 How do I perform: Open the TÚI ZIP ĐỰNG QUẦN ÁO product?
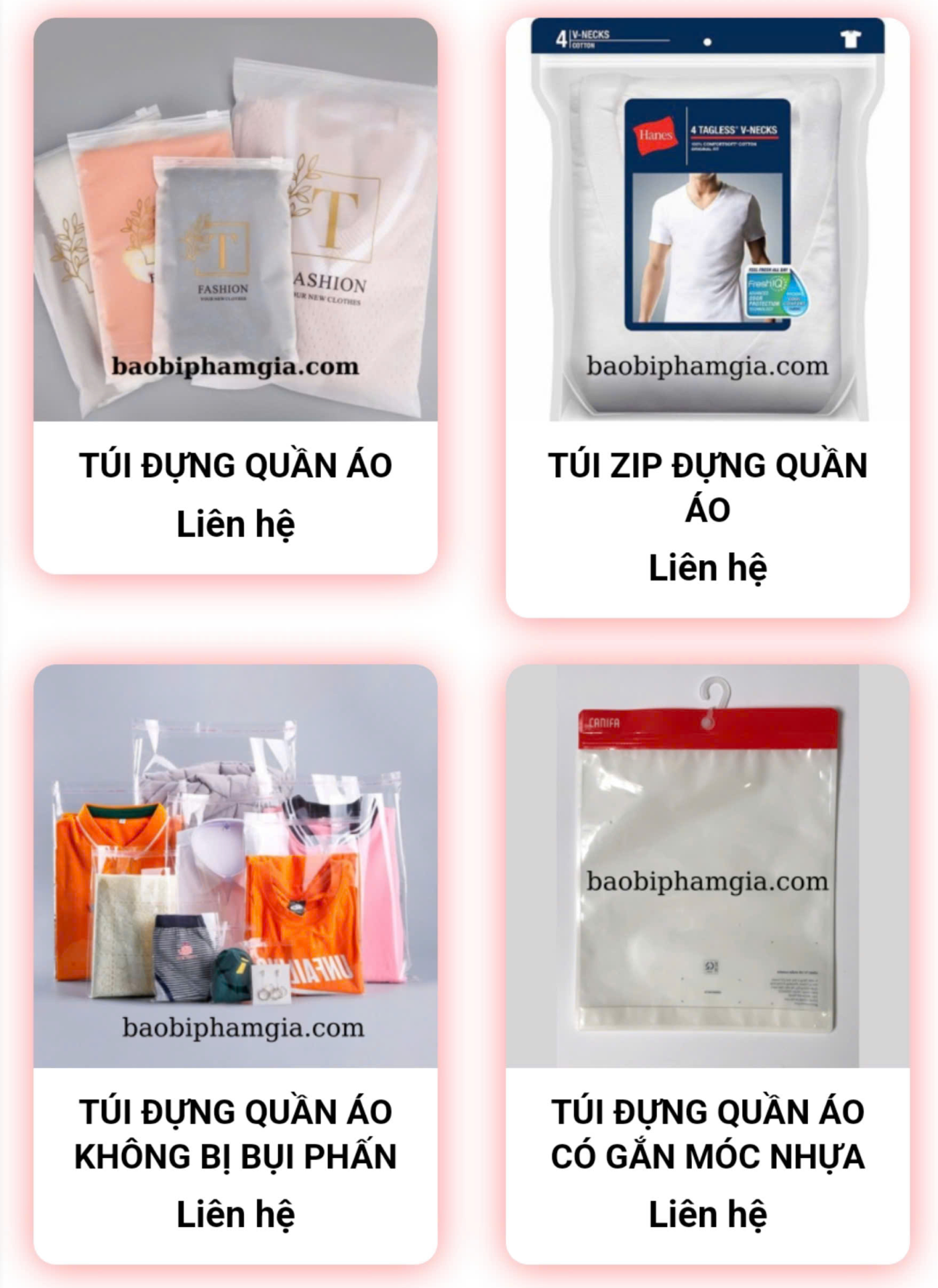(707, 486)
